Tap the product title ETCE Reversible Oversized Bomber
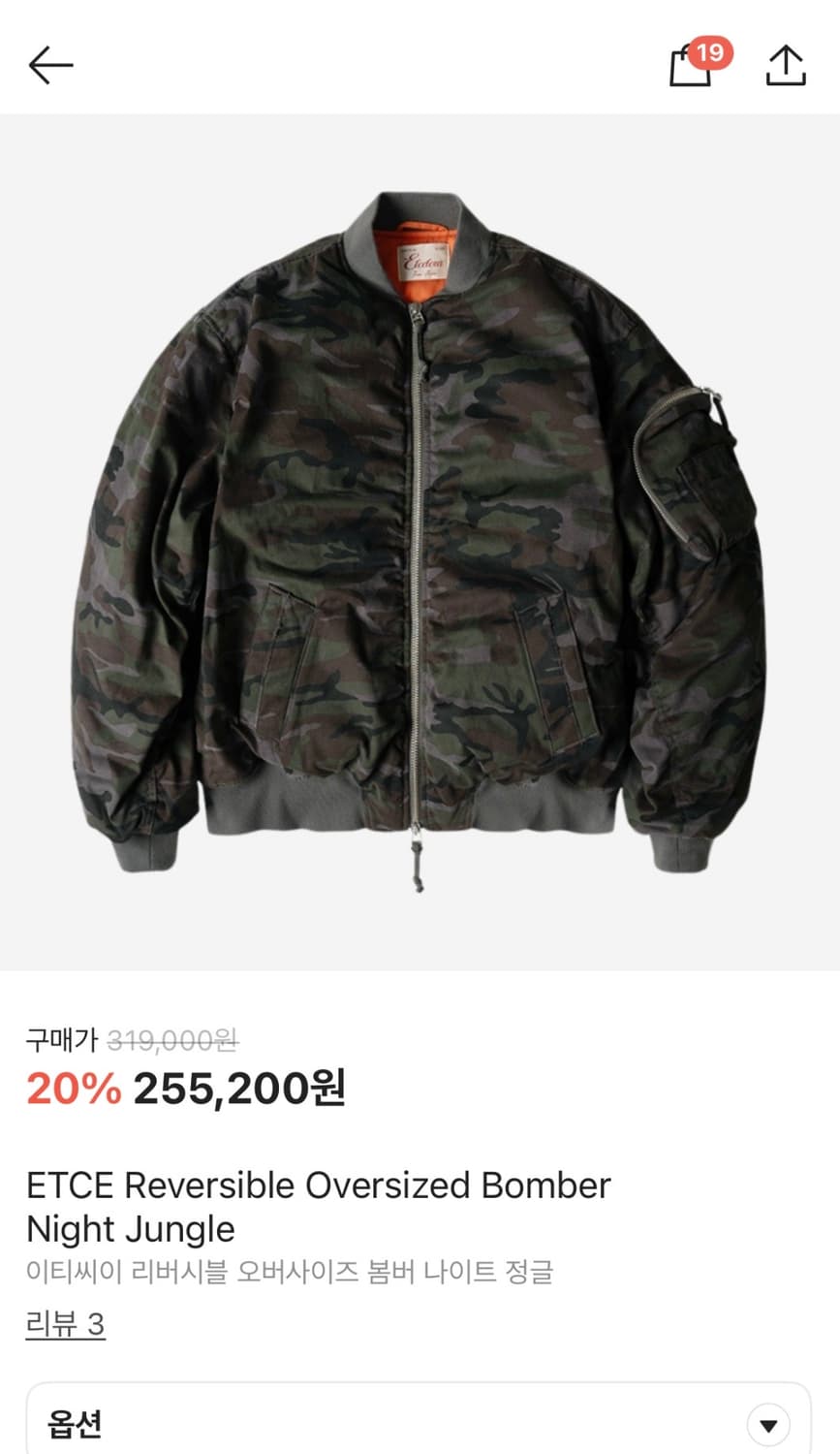840x1454 pixels. click(320, 1185)
